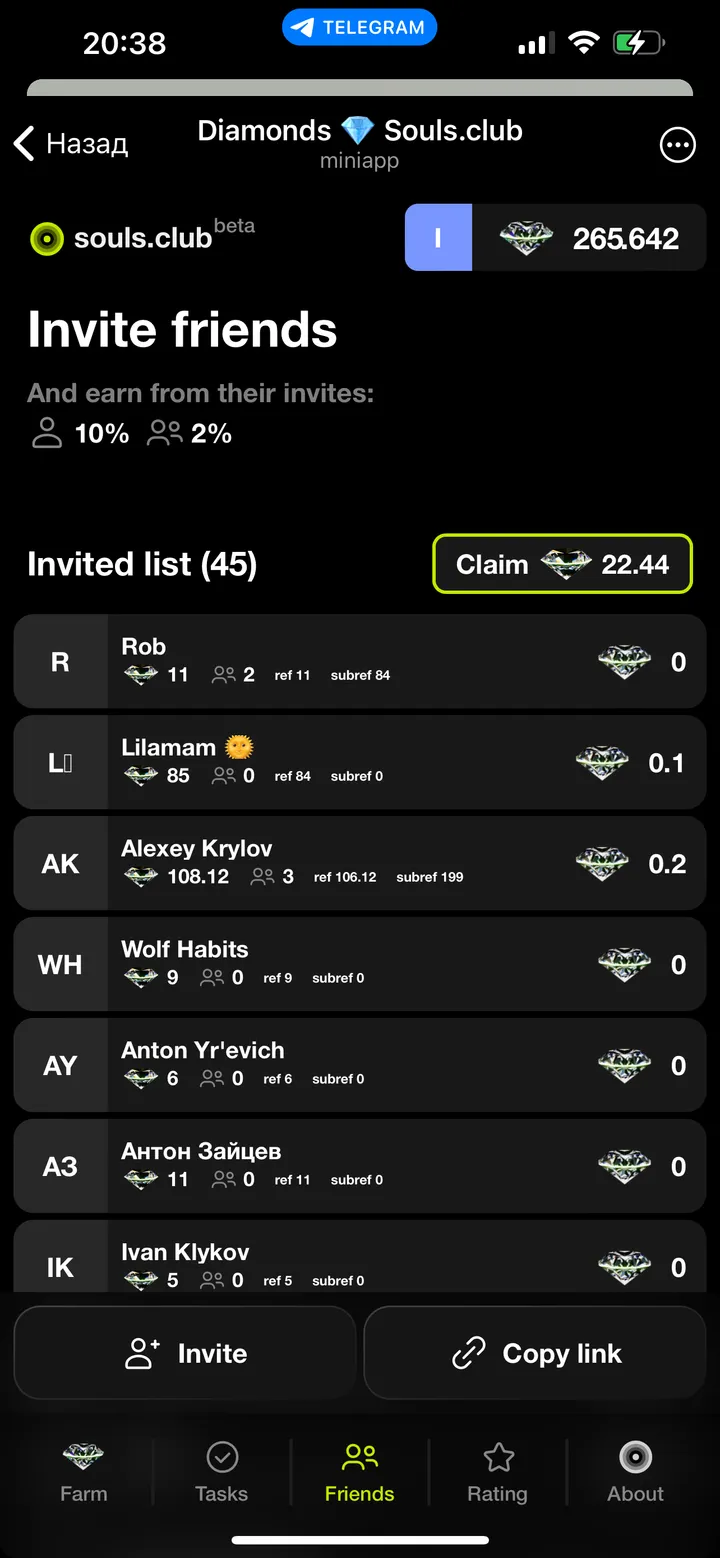Switch to the About tab

click(635, 1473)
